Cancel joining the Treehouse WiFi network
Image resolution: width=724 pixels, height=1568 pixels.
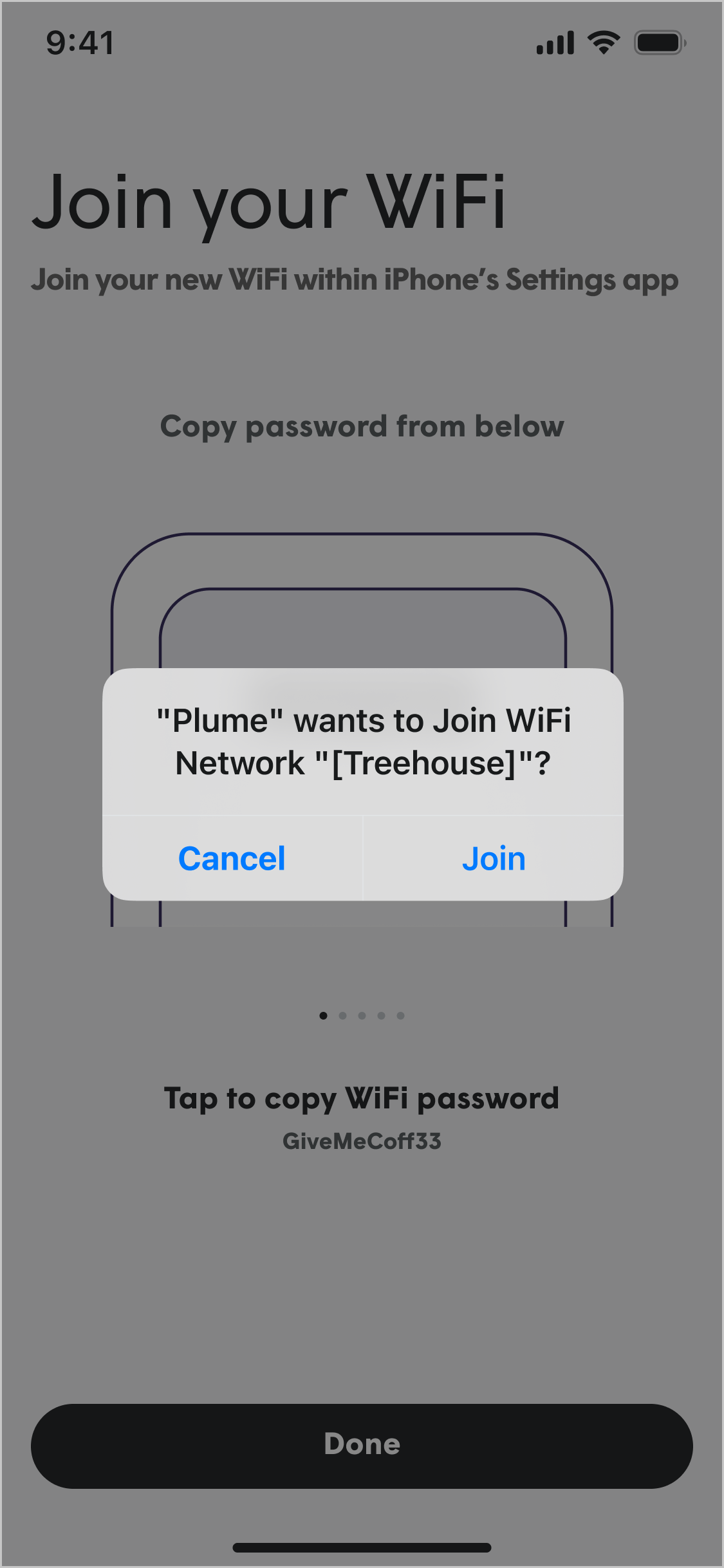(x=232, y=859)
